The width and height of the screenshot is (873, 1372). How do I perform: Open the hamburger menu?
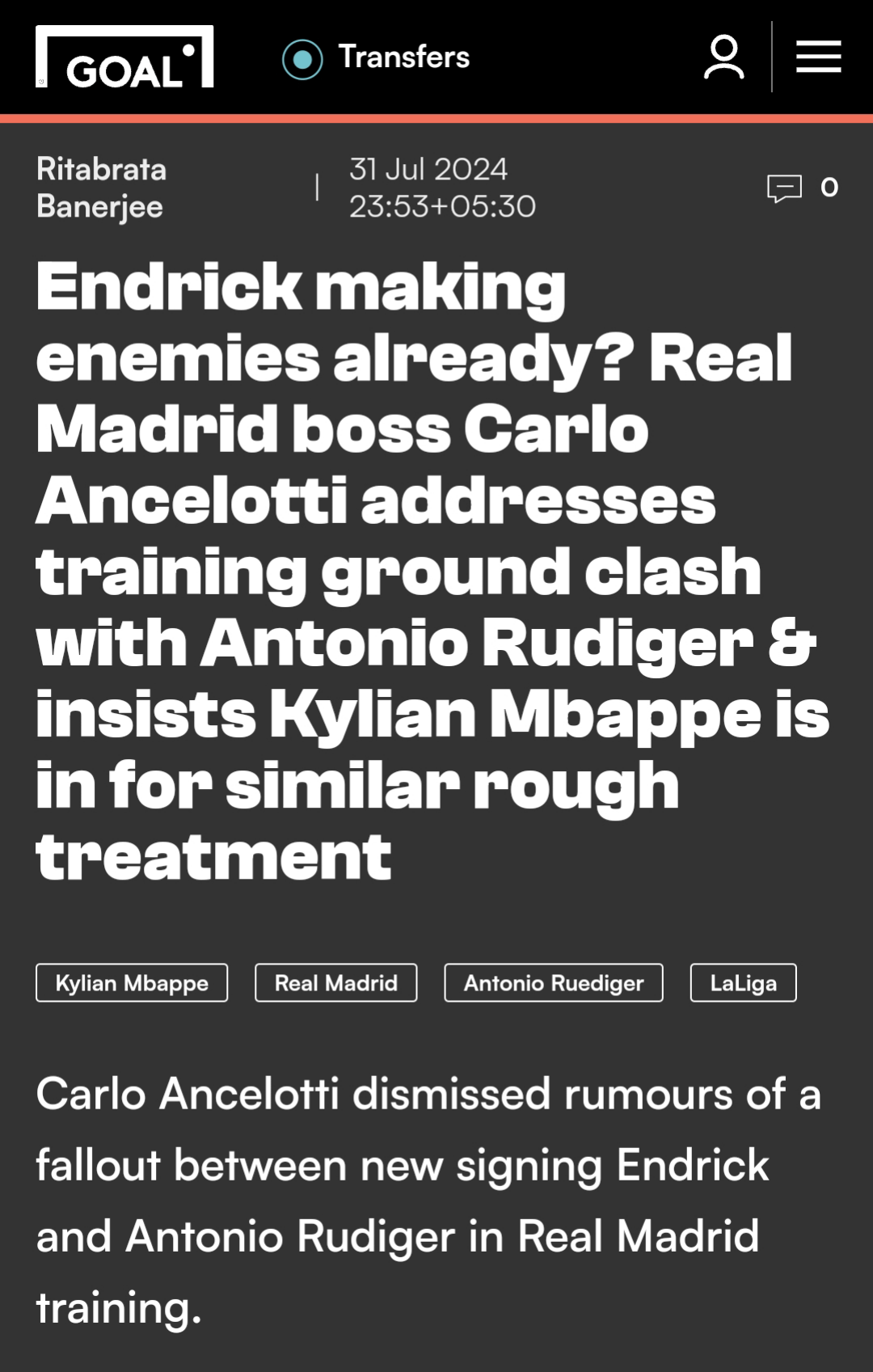pyautogui.click(x=818, y=57)
